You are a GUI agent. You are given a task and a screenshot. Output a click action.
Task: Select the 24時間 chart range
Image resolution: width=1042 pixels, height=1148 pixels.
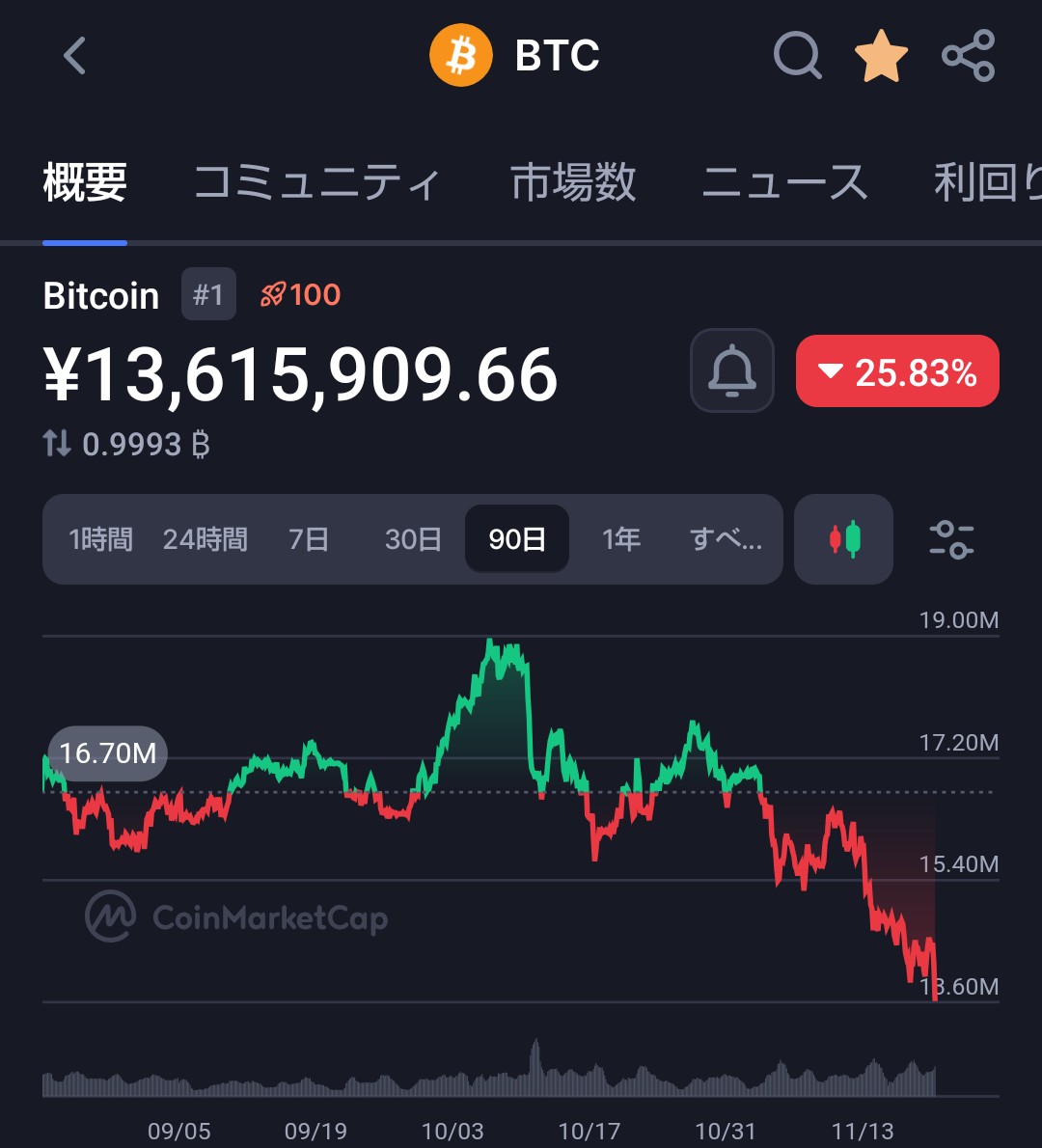pos(205,539)
